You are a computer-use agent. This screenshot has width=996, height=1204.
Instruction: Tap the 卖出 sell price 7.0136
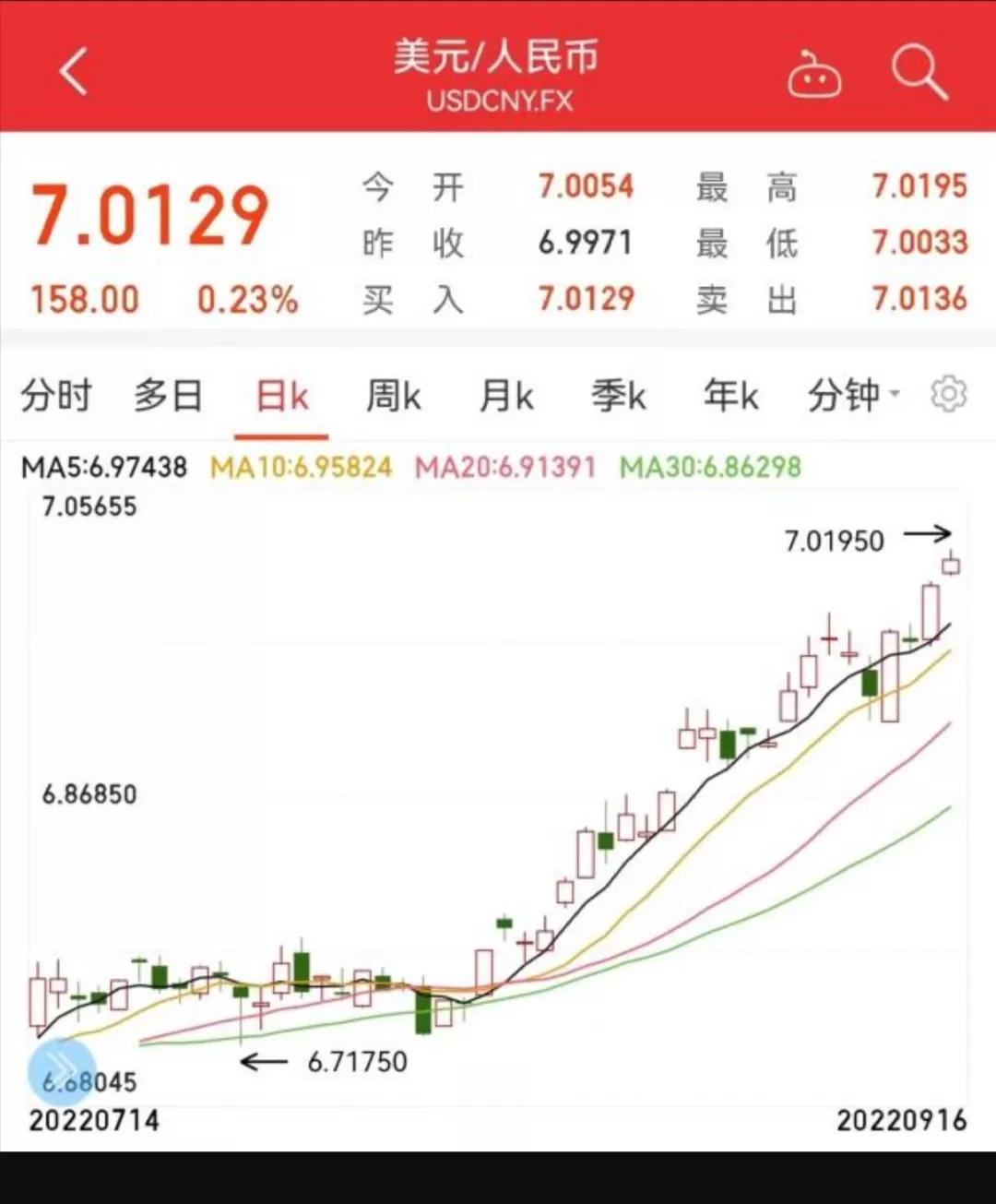918,299
